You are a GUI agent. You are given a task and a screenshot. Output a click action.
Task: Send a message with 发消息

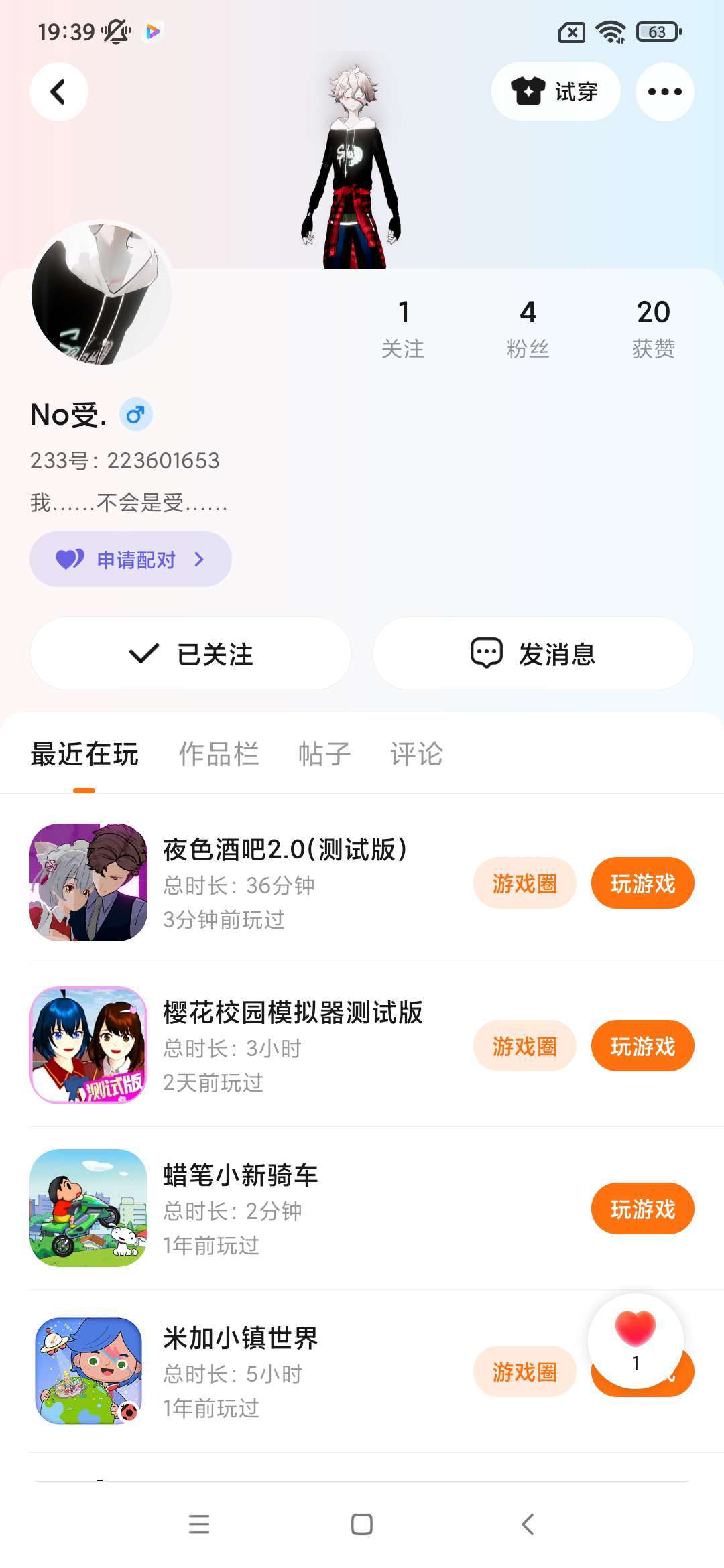[x=533, y=654]
